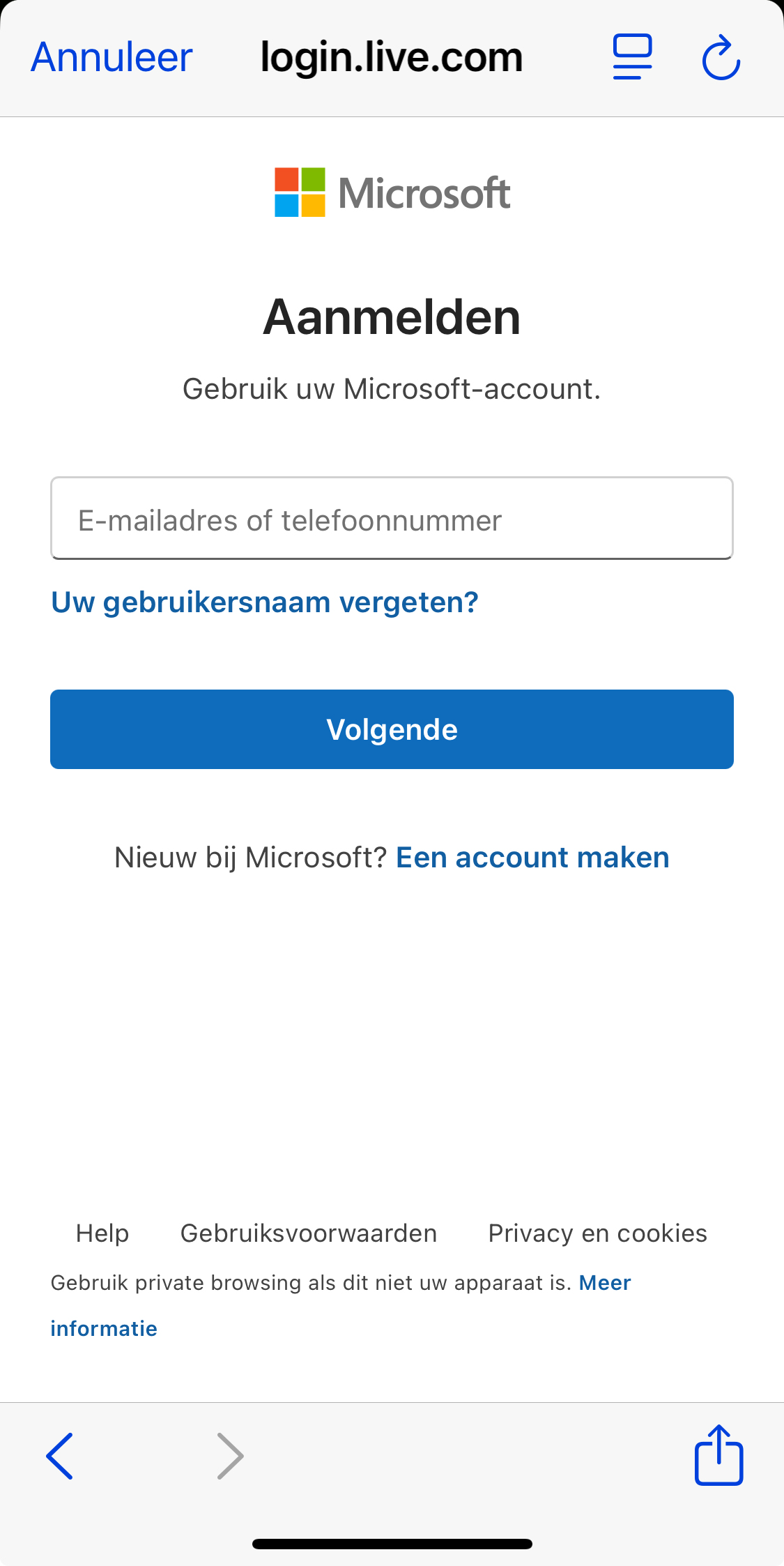Image resolution: width=784 pixels, height=1566 pixels.
Task: Open the Help link
Action: click(x=102, y=1233)
